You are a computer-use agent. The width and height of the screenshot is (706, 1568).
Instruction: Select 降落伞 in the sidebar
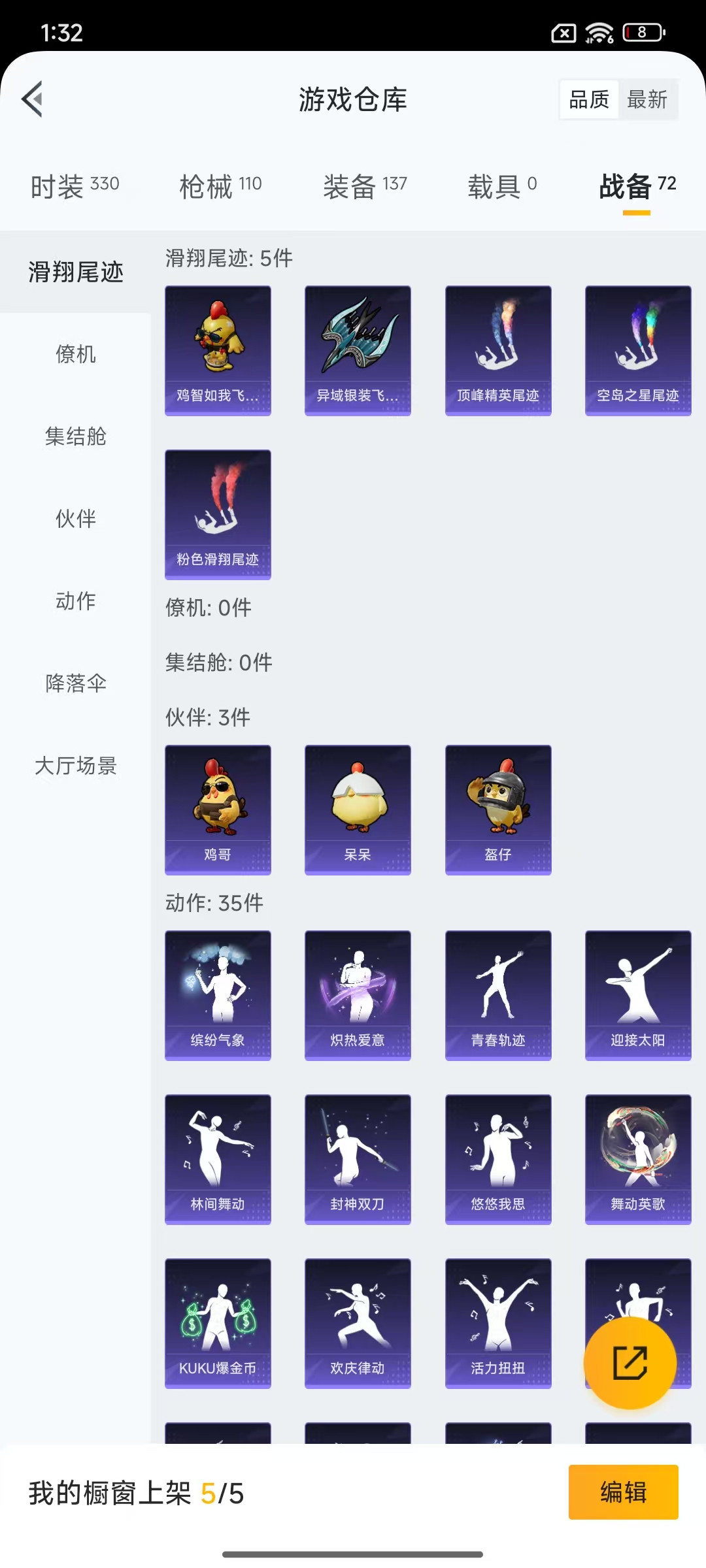click(75, 683)
